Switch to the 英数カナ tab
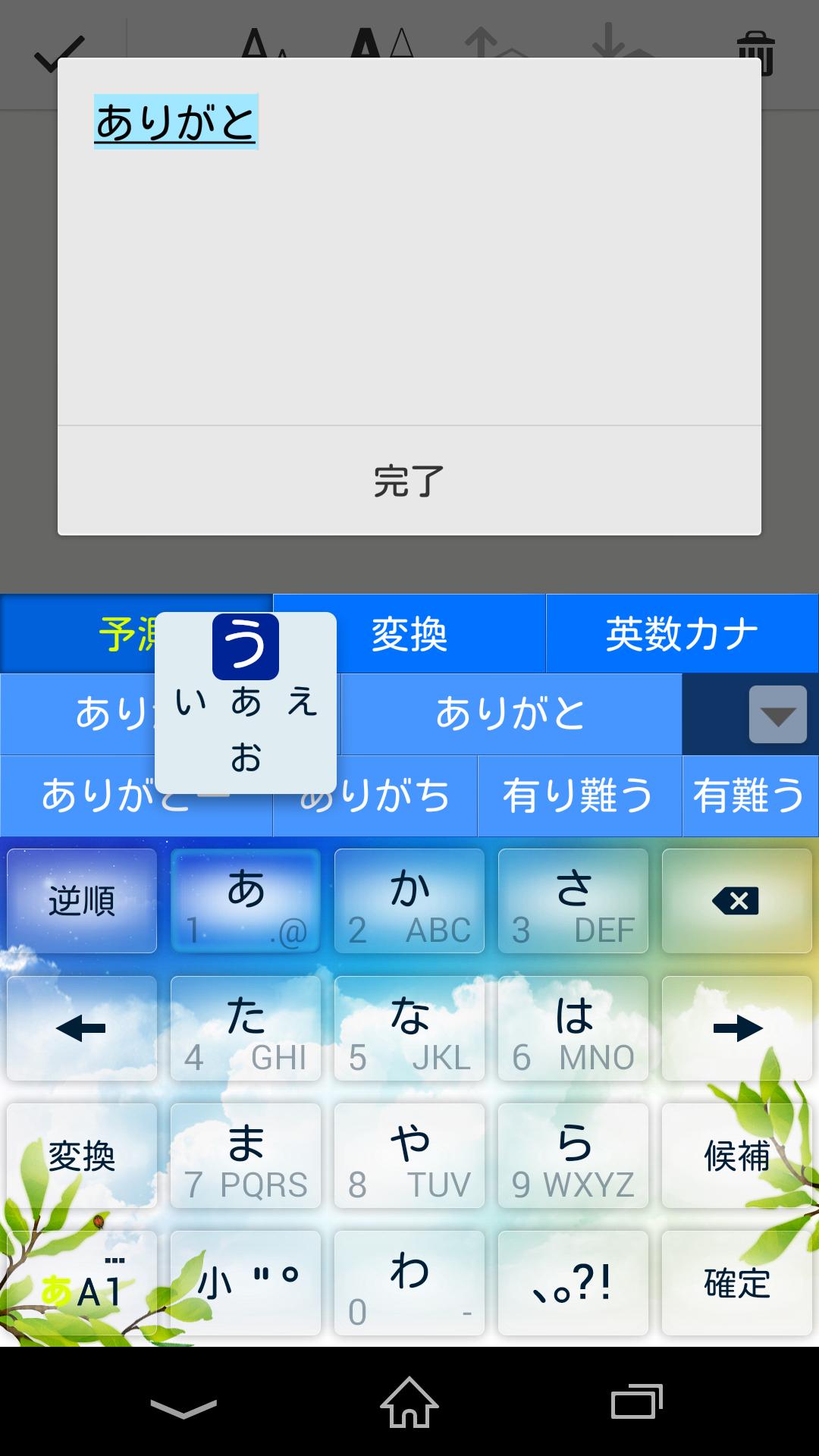The image size is (819, 1456). click(682, 634)
